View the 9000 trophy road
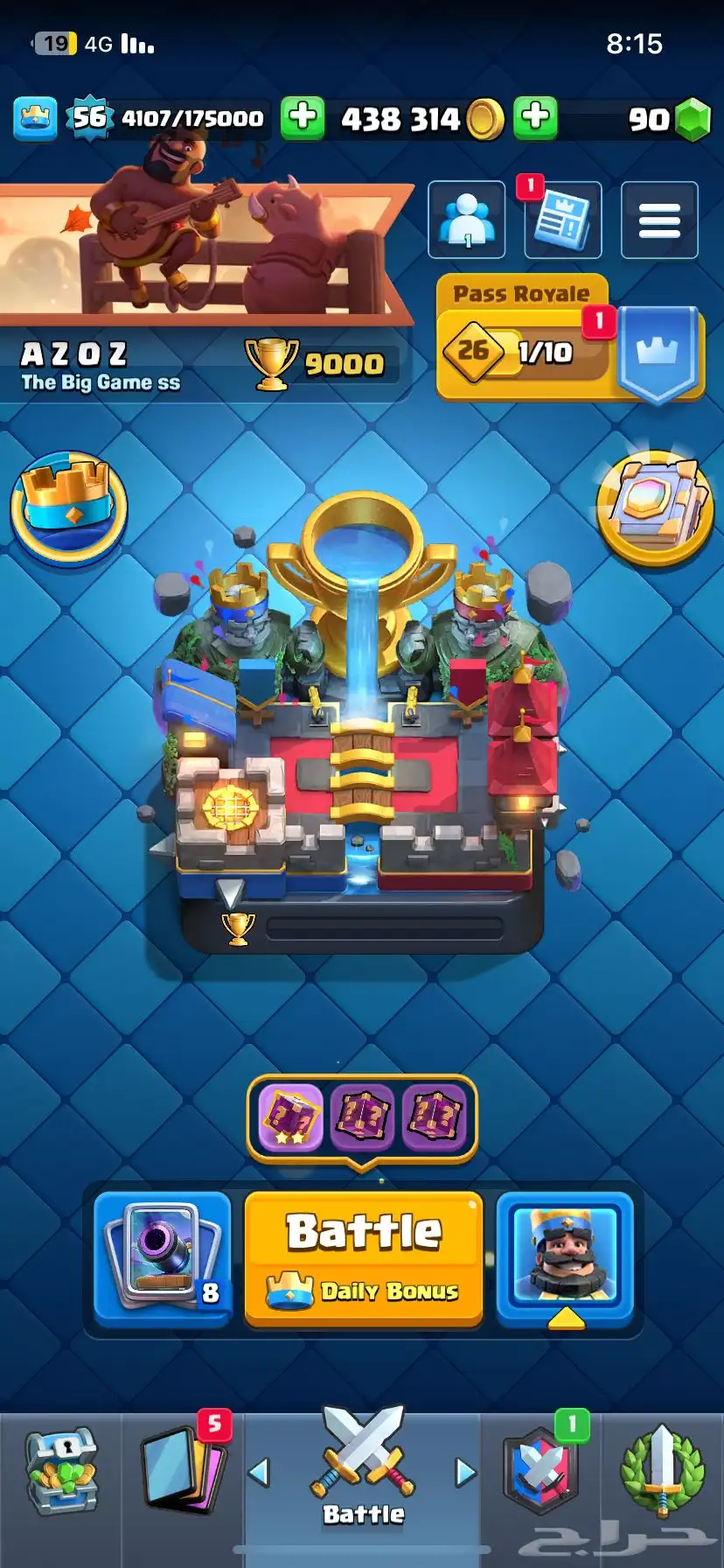 (321, 362)
